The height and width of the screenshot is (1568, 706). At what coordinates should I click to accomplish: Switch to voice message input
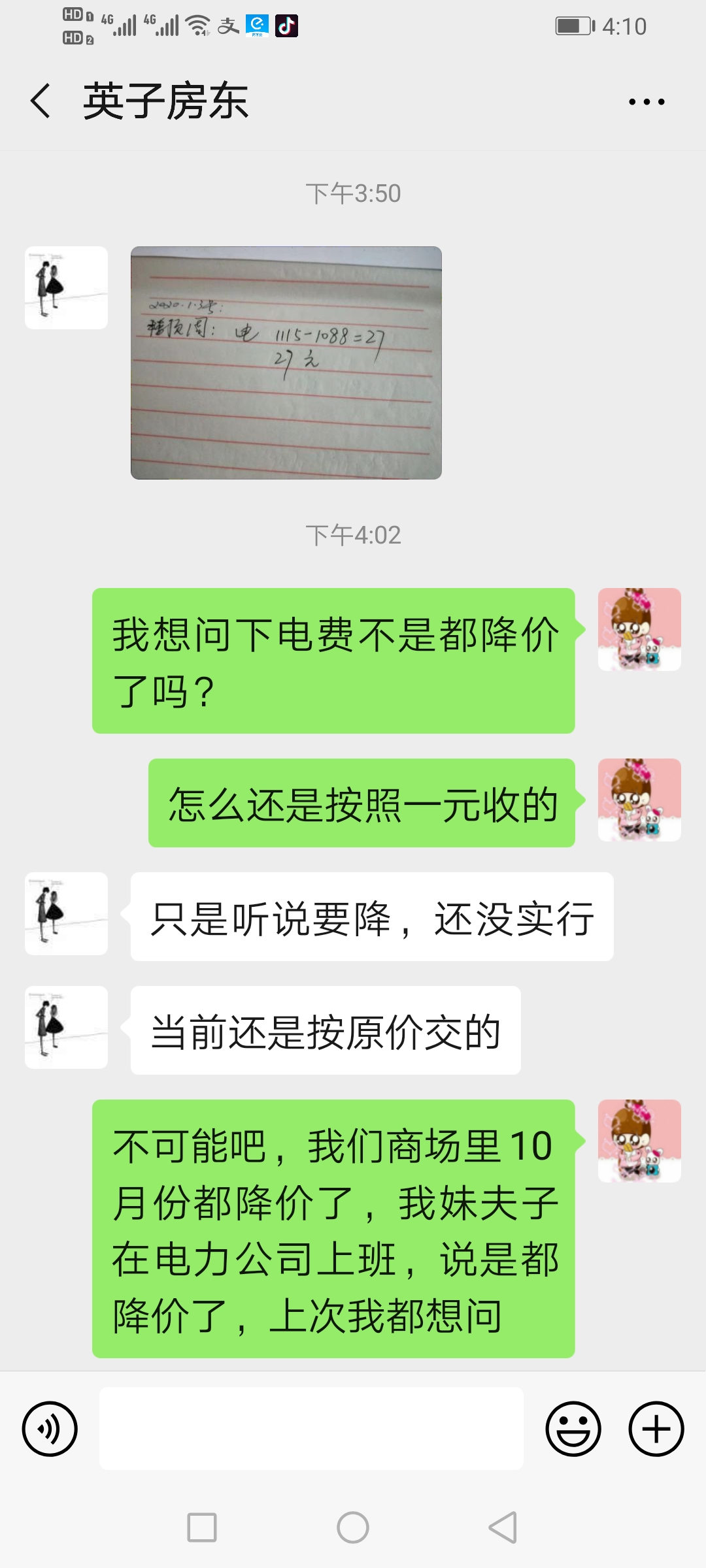coord(50,1429)
